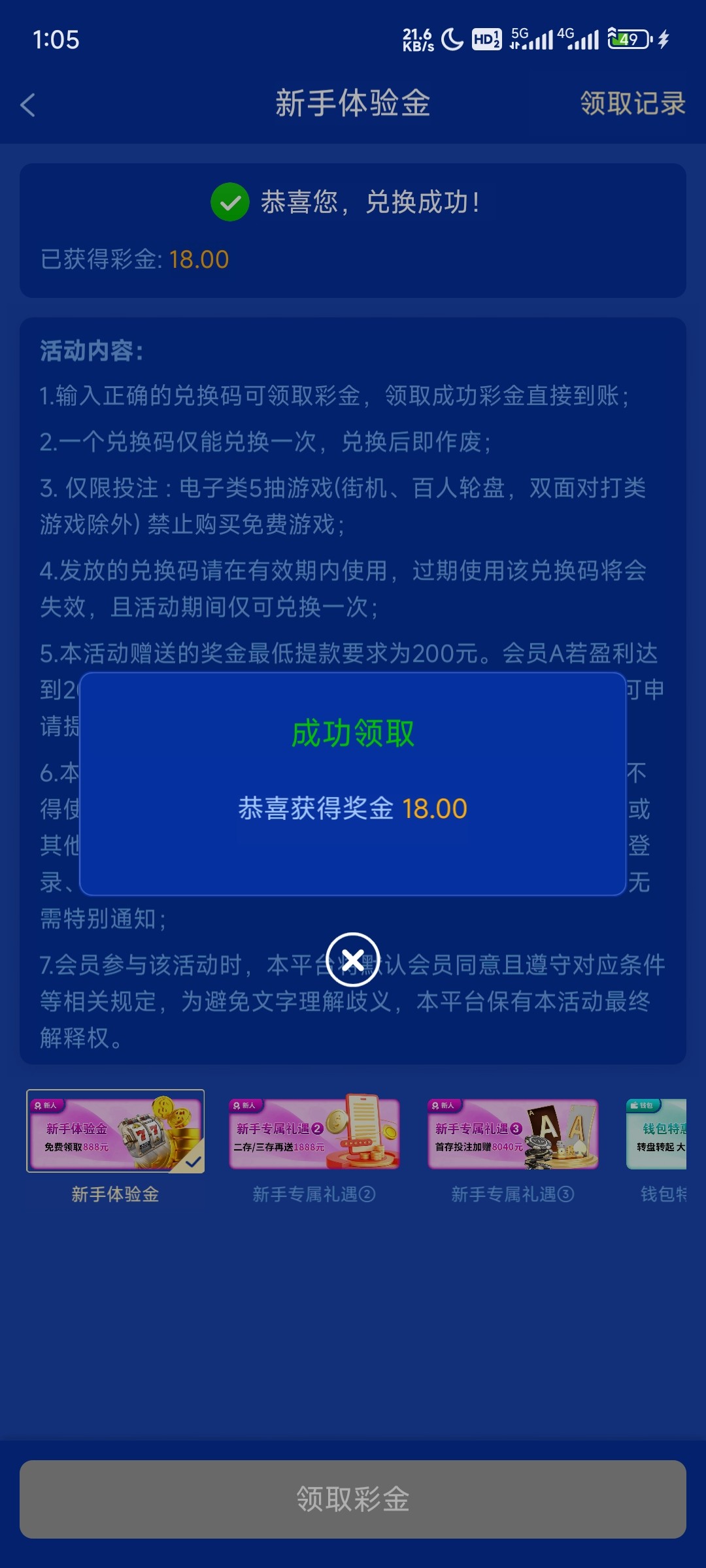The image size is (706, 1568).
Task: Open the 新手专属礼遇② promotion card
Action: [314, 1134]
